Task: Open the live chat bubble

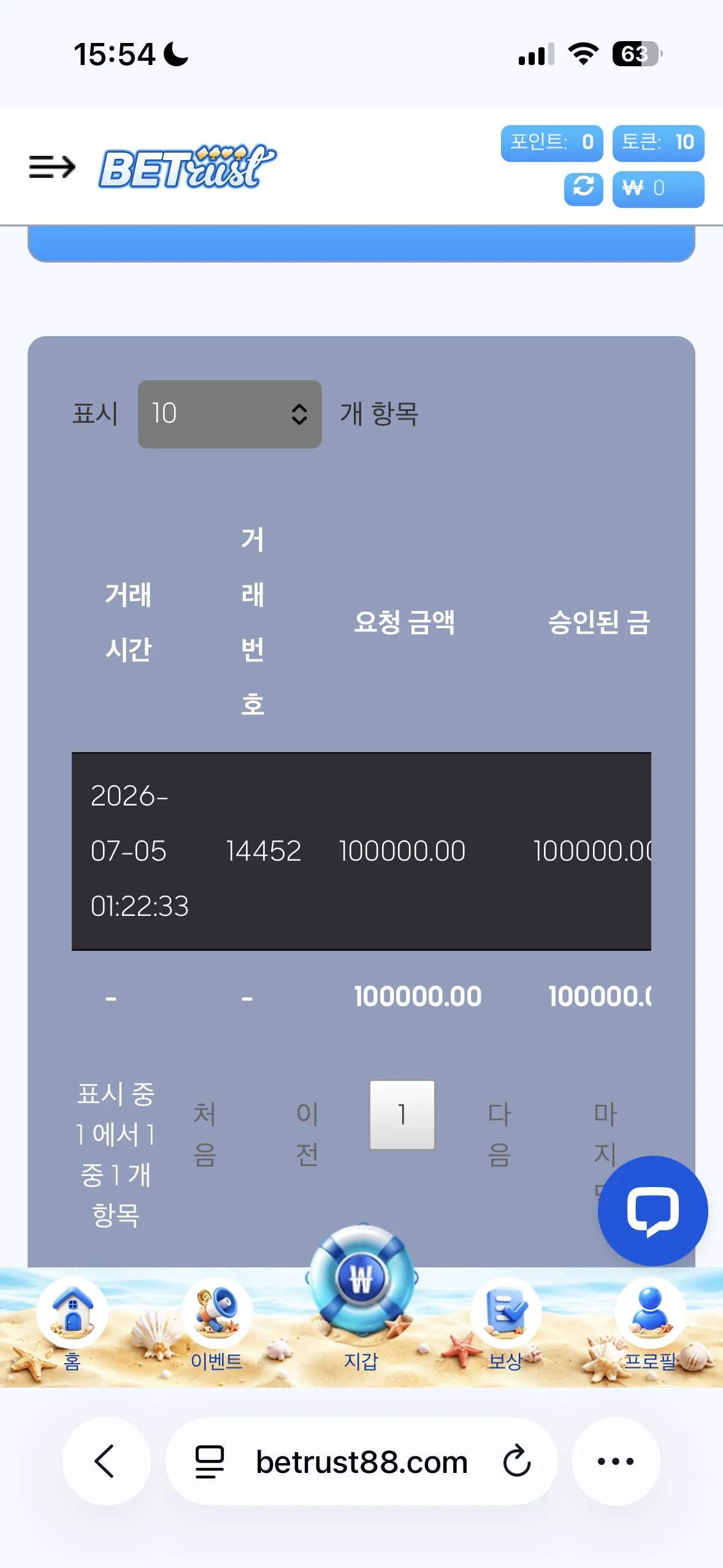Action: point(652,1210)
